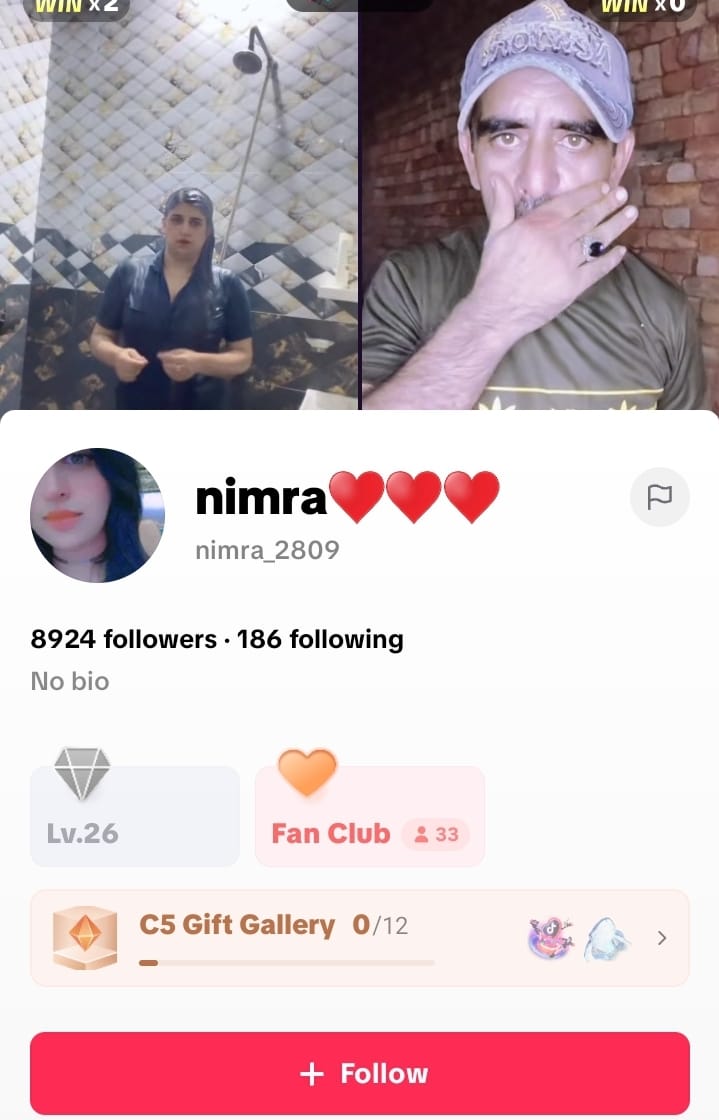
Task: Follow nimra with the Follow button
Action: pos(360,1074)
